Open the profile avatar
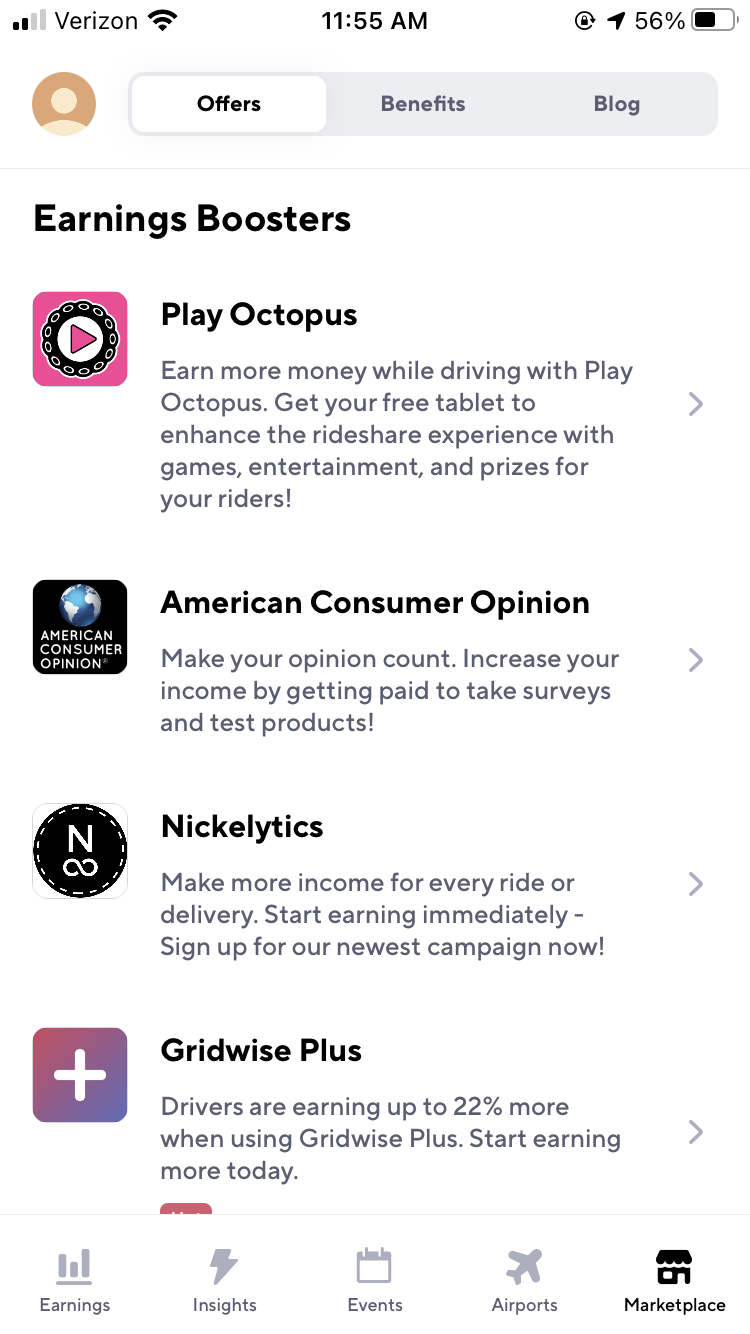Viewport: 750px width, 1334px height. point(64,104)
